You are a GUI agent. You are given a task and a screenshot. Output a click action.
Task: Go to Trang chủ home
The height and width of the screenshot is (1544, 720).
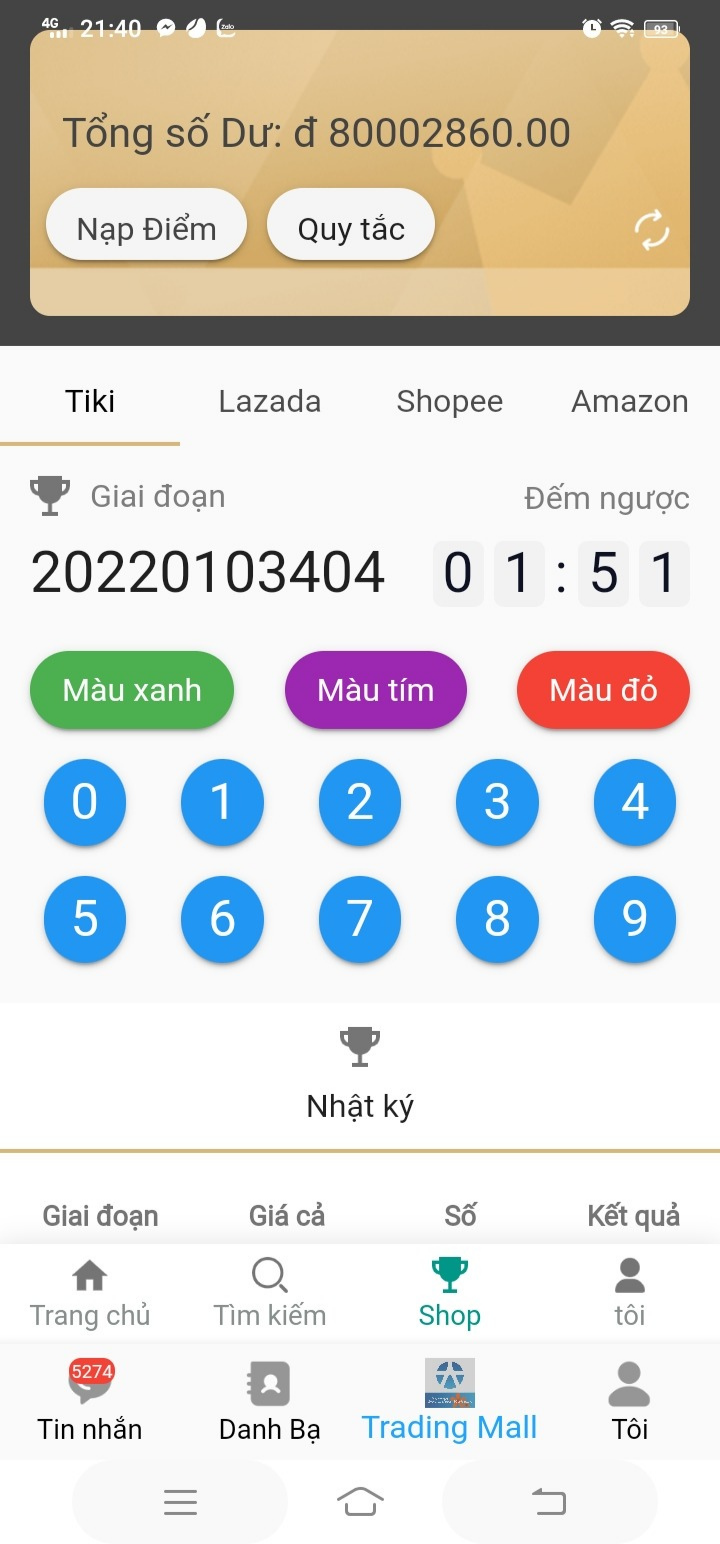[x=90, y=1293]
